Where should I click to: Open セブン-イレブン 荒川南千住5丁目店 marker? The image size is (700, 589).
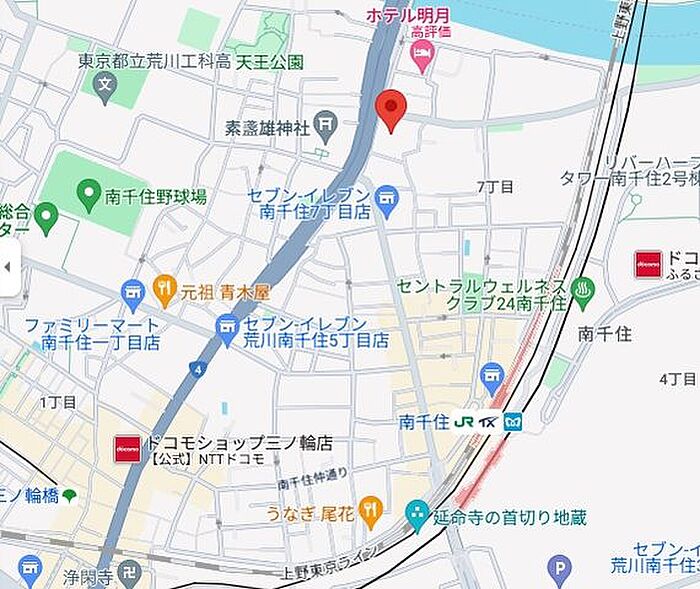click(x=228, y=326)
